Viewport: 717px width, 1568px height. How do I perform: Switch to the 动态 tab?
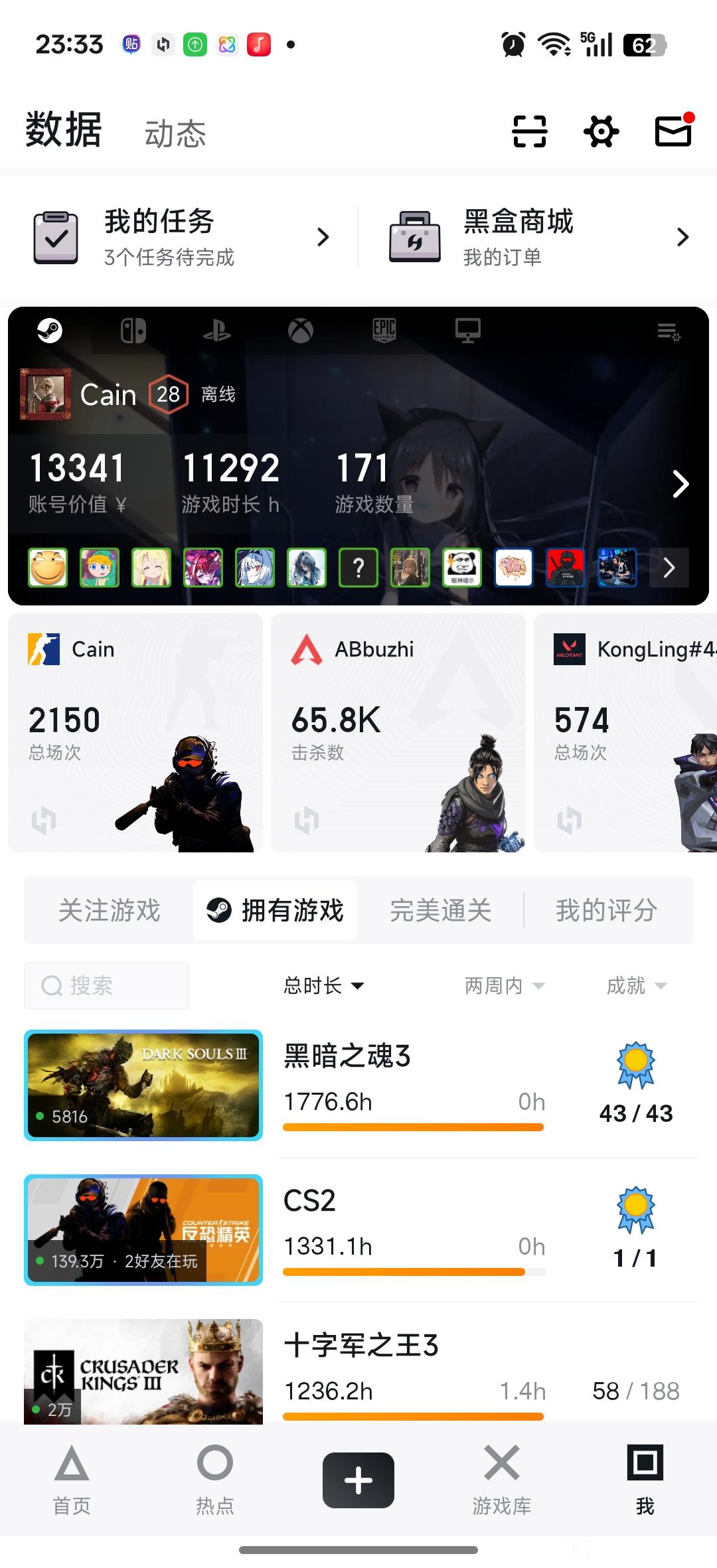[x=175, y=133]
